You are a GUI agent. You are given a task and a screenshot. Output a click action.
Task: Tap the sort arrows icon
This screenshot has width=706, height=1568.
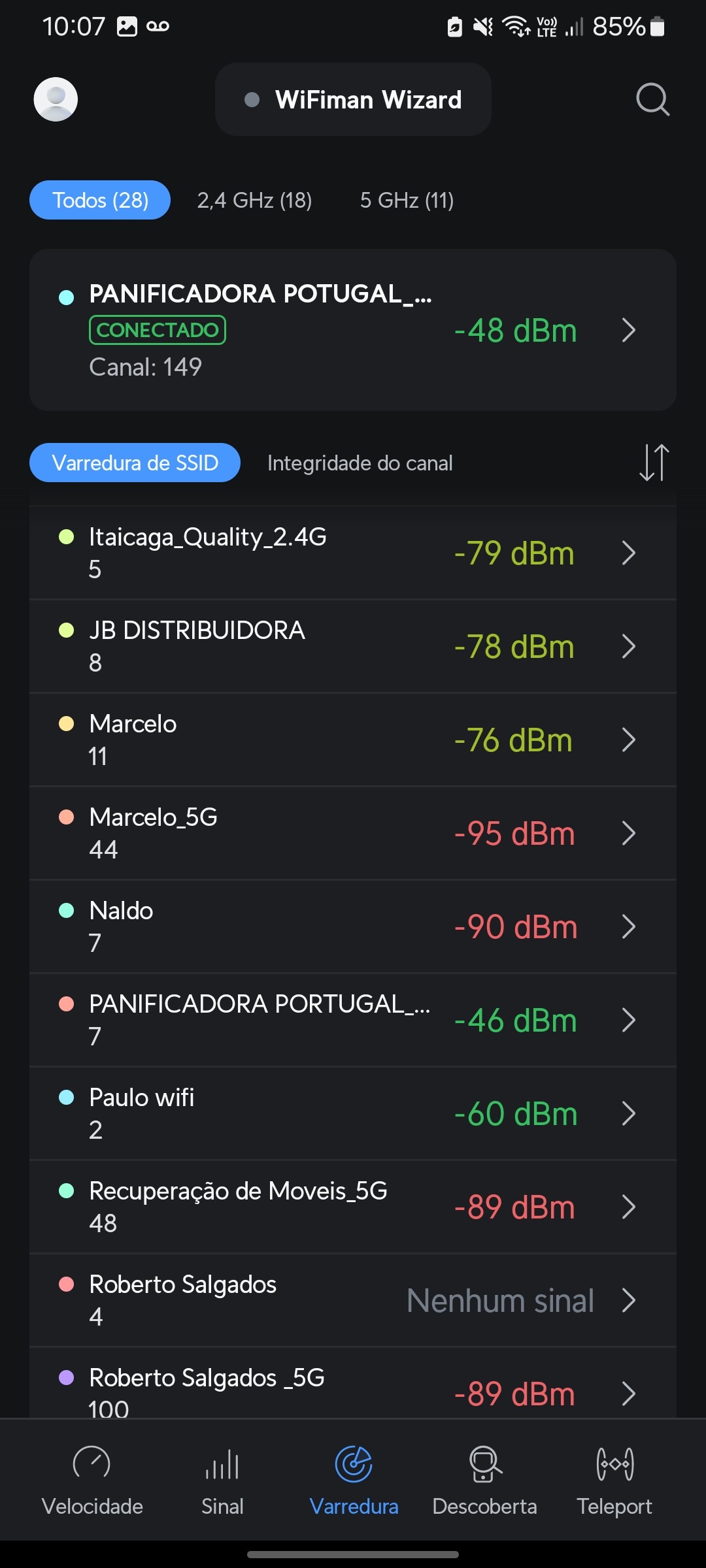(654, 463)
